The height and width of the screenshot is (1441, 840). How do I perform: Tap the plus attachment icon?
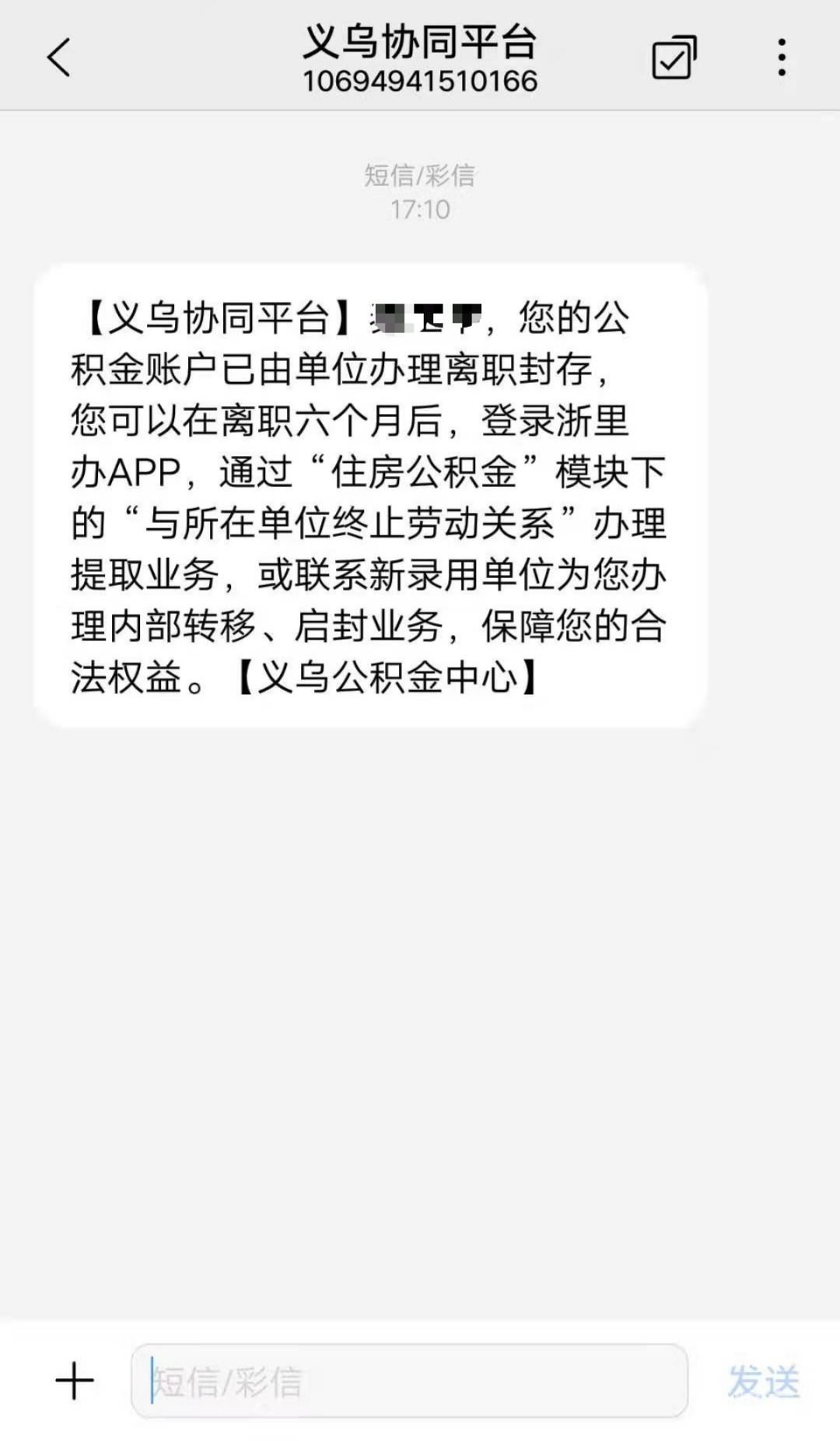coord(75,1381)
